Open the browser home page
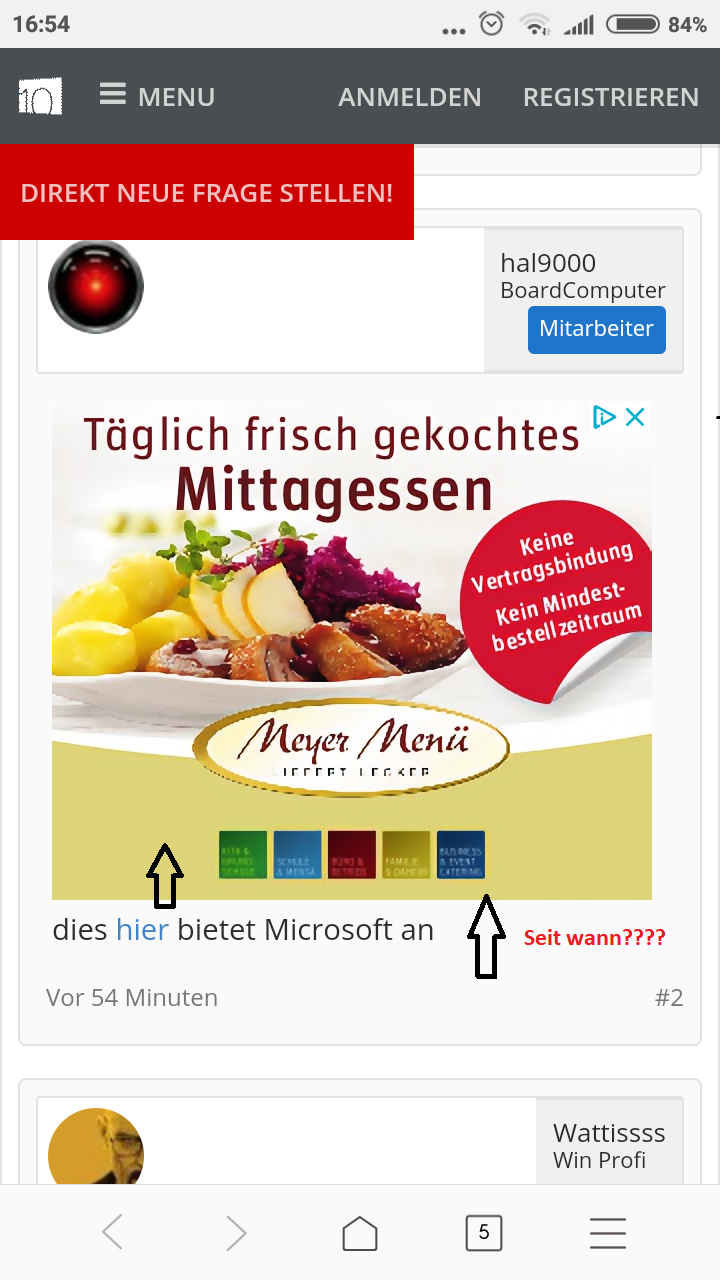Image resolution: width=720 pixels, height=1280 pixels. coord(360,1233)
